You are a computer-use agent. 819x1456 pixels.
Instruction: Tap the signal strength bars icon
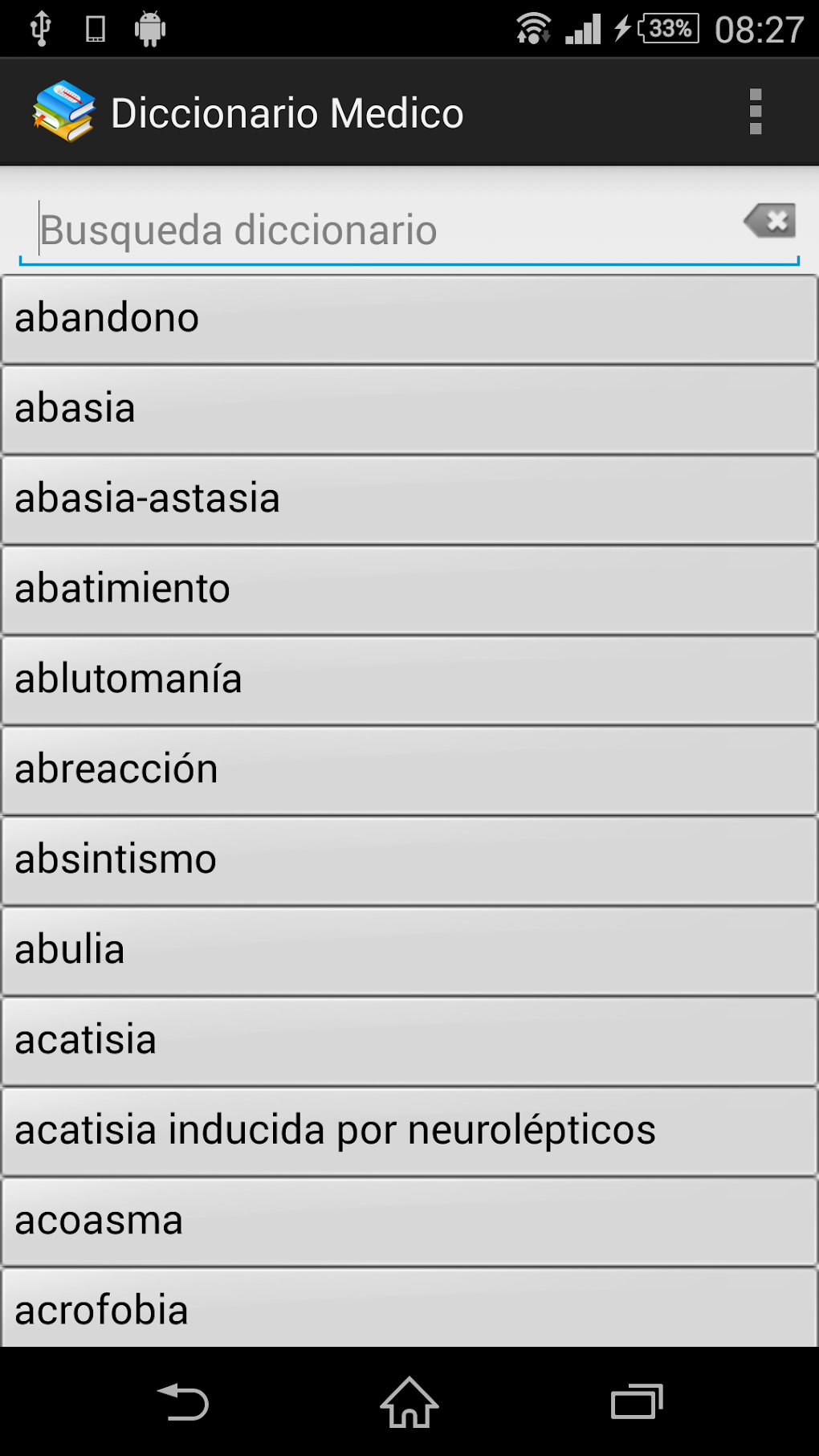point(584,27)
